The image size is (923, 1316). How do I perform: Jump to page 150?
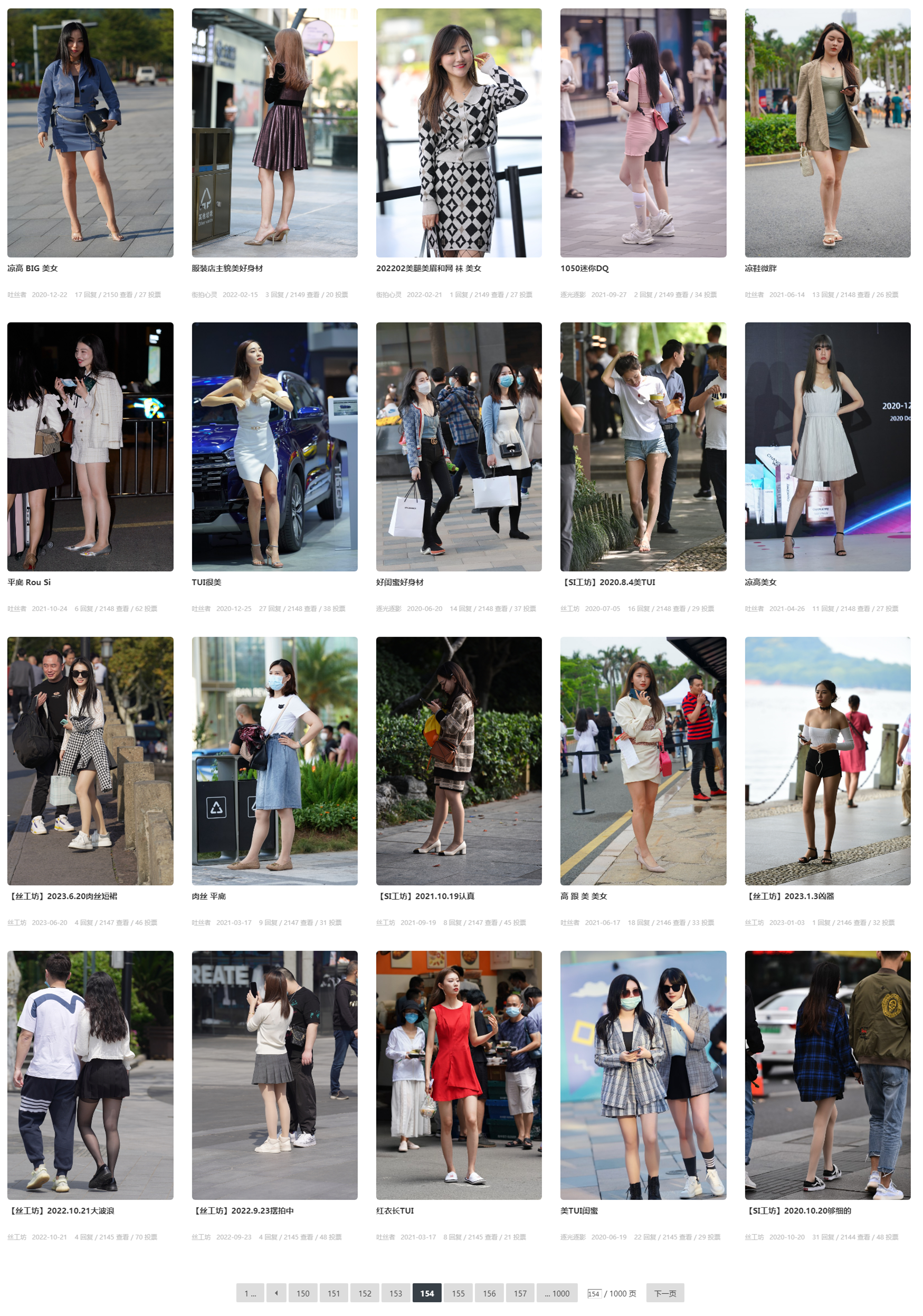[303, 1293]
